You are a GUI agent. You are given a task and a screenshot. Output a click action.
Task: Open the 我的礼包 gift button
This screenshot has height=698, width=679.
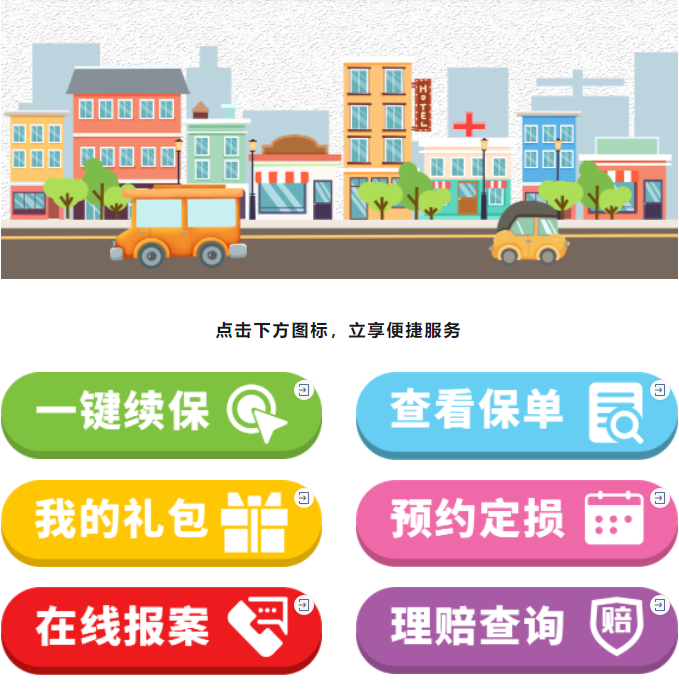click(x=160, y=520)
